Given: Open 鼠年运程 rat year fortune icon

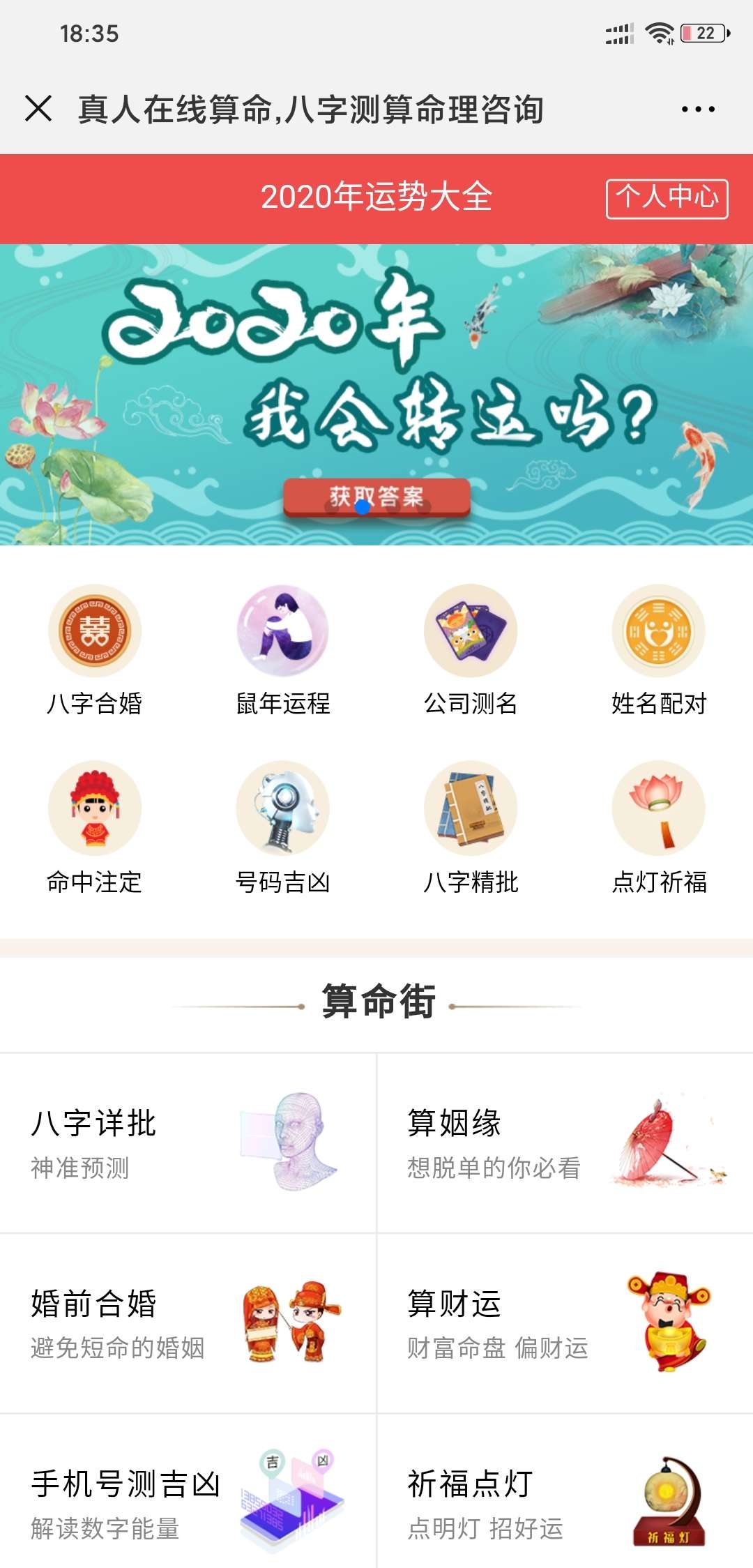Looking at the screenshot, I should (x=284, y=631).
